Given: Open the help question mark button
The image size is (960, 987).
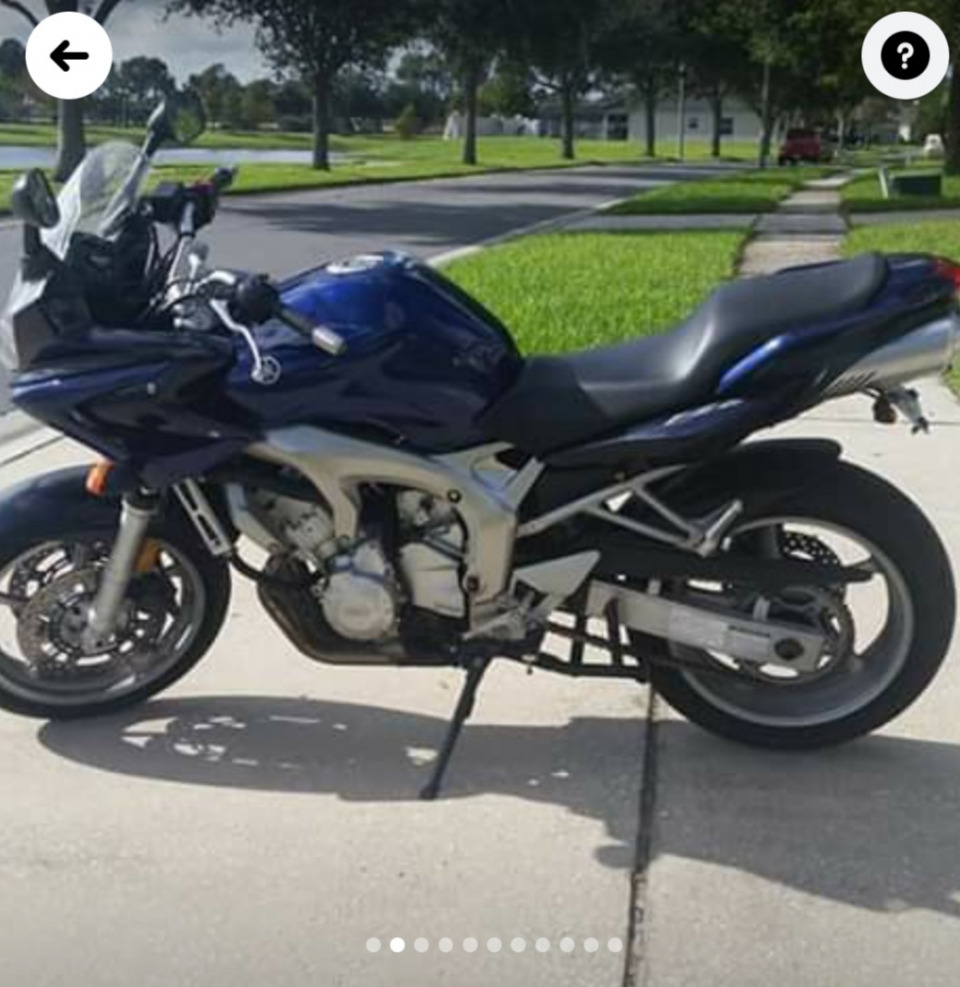Looking at the screenshot, I should point(904,55).
